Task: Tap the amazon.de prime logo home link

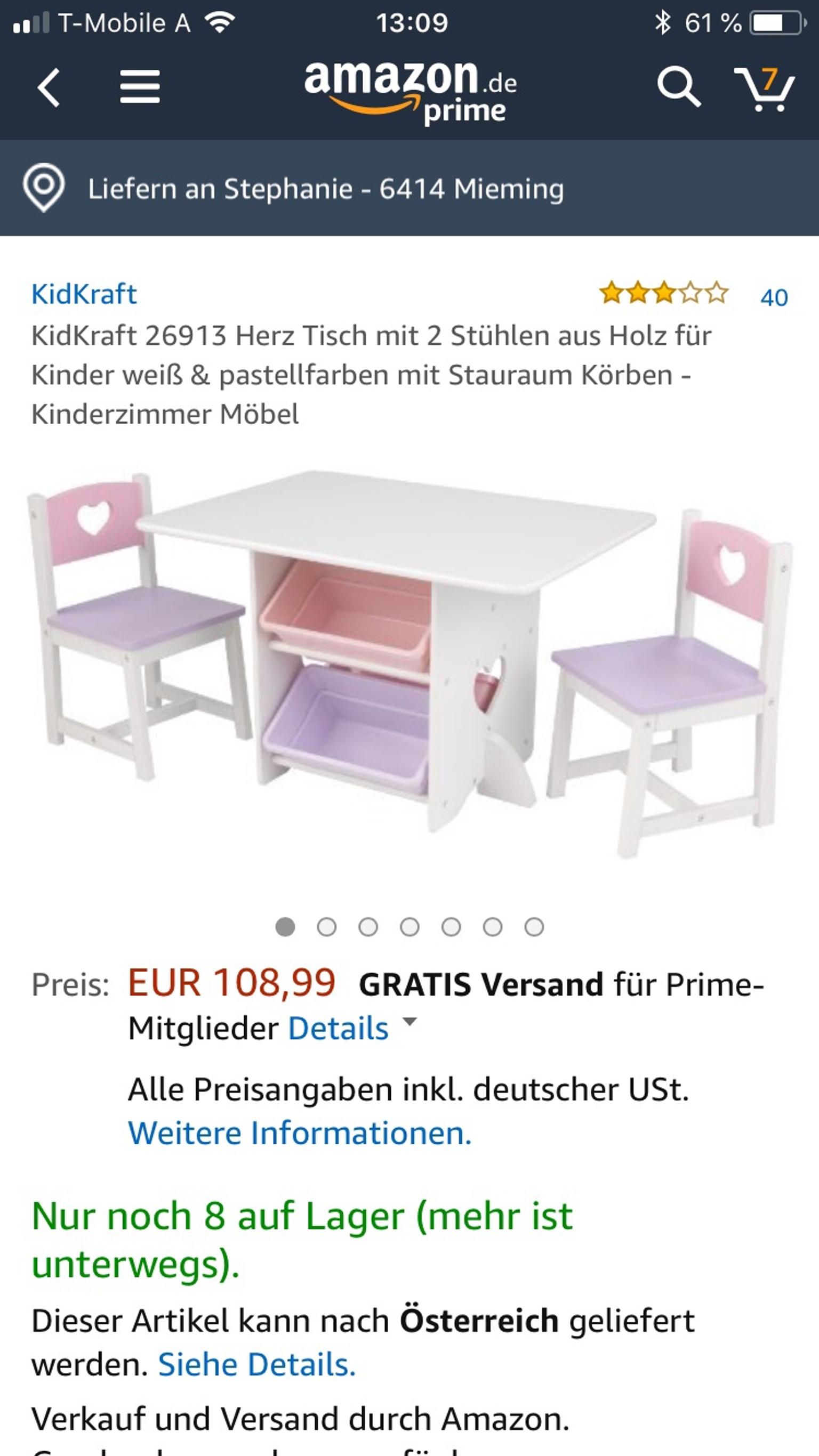Action: click(x=410, y=92)
